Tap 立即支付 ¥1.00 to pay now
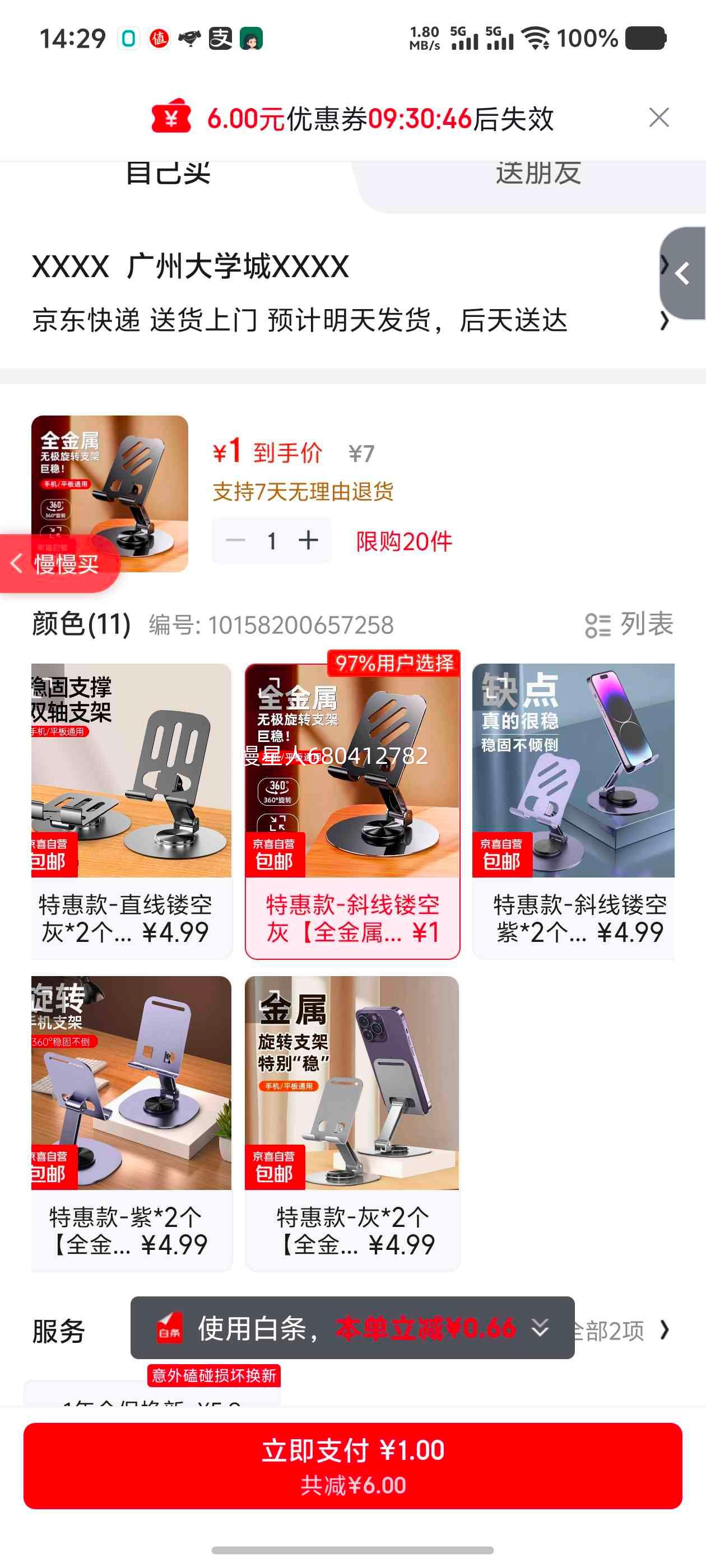This screenshot has height=1568, width=706. (354, 1460)
